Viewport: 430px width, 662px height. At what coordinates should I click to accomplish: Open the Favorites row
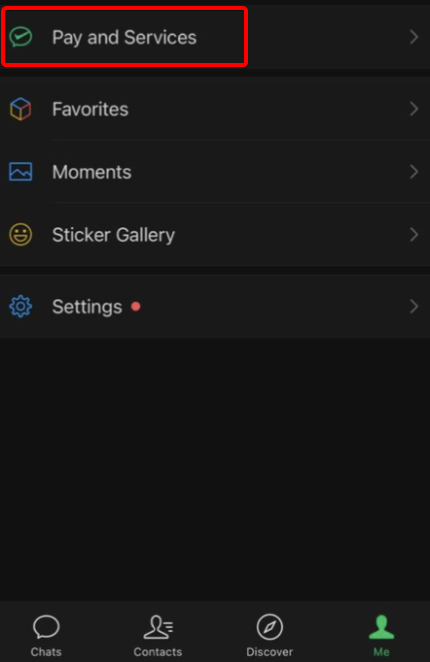tap(215, 109)
